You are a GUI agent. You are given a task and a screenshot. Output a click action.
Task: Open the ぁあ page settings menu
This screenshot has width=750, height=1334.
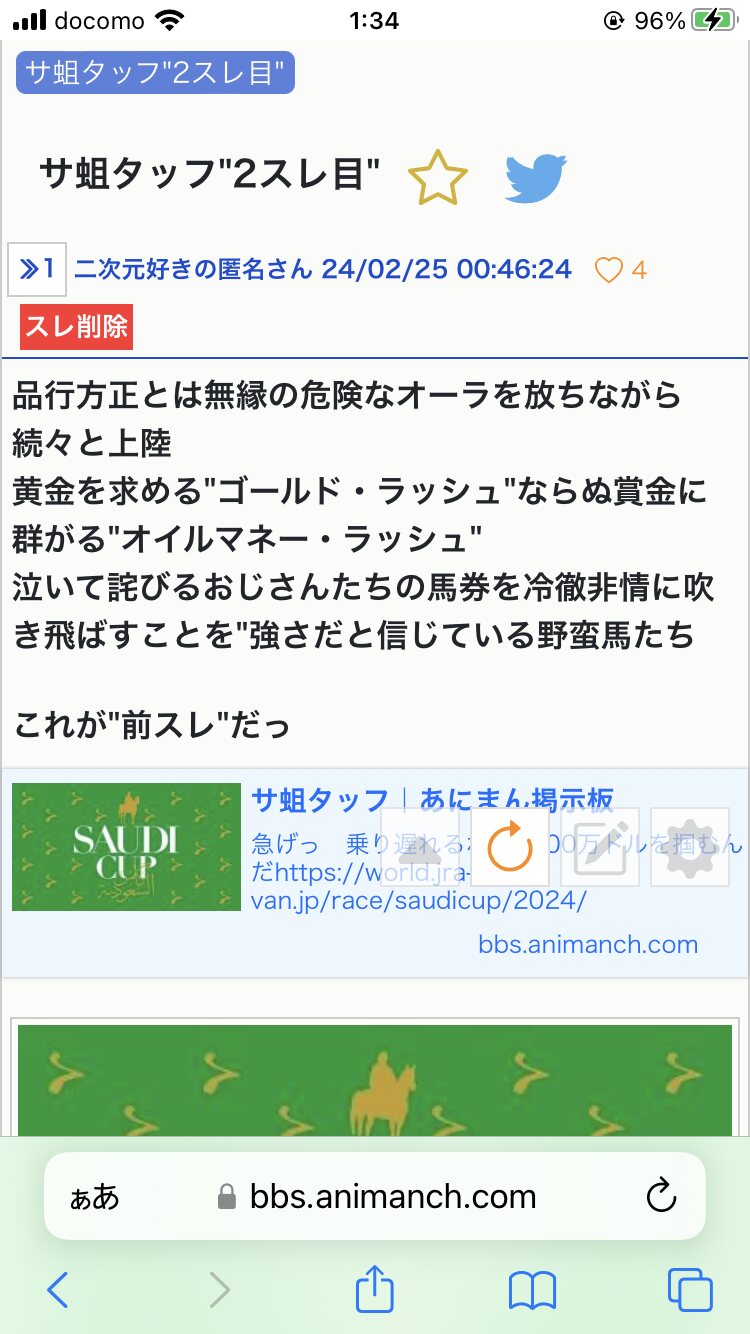tap(94, 1197)
